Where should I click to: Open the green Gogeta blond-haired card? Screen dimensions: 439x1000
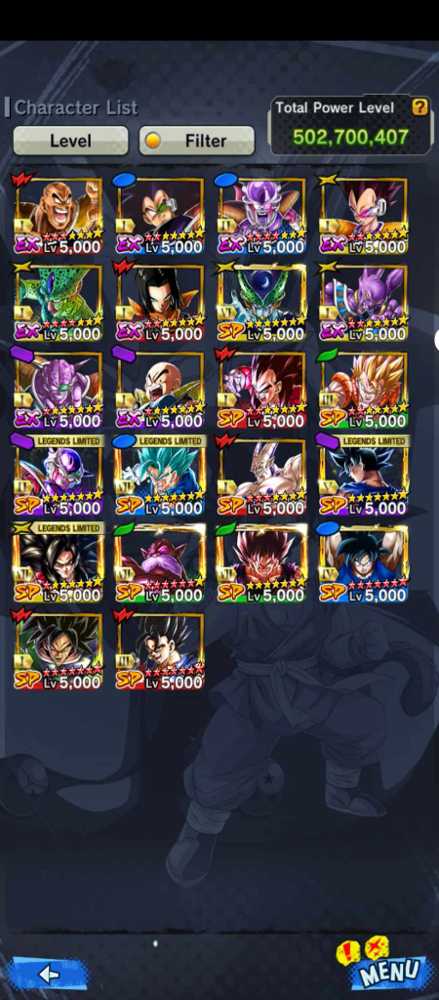click(x=364, y=390)
